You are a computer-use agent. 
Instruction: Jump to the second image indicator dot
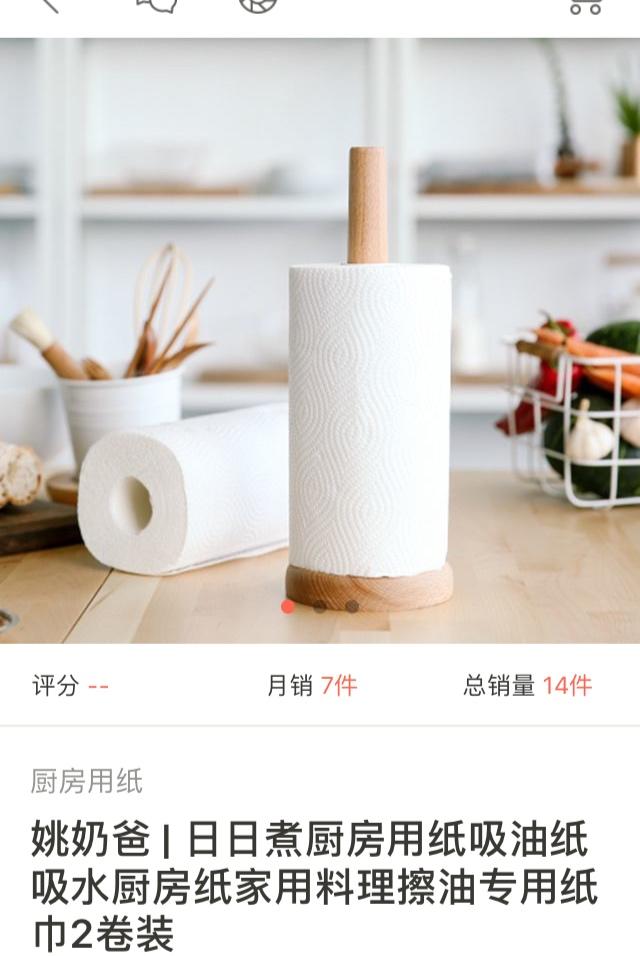[x=320, y=606]
